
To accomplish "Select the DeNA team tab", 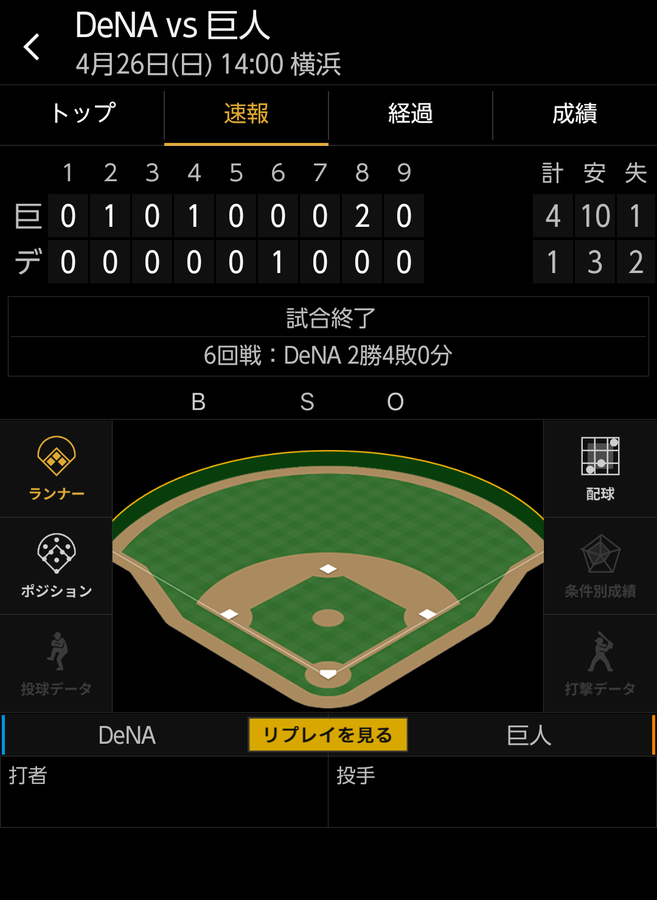I will pyautogui.click(x=127, y=735).
